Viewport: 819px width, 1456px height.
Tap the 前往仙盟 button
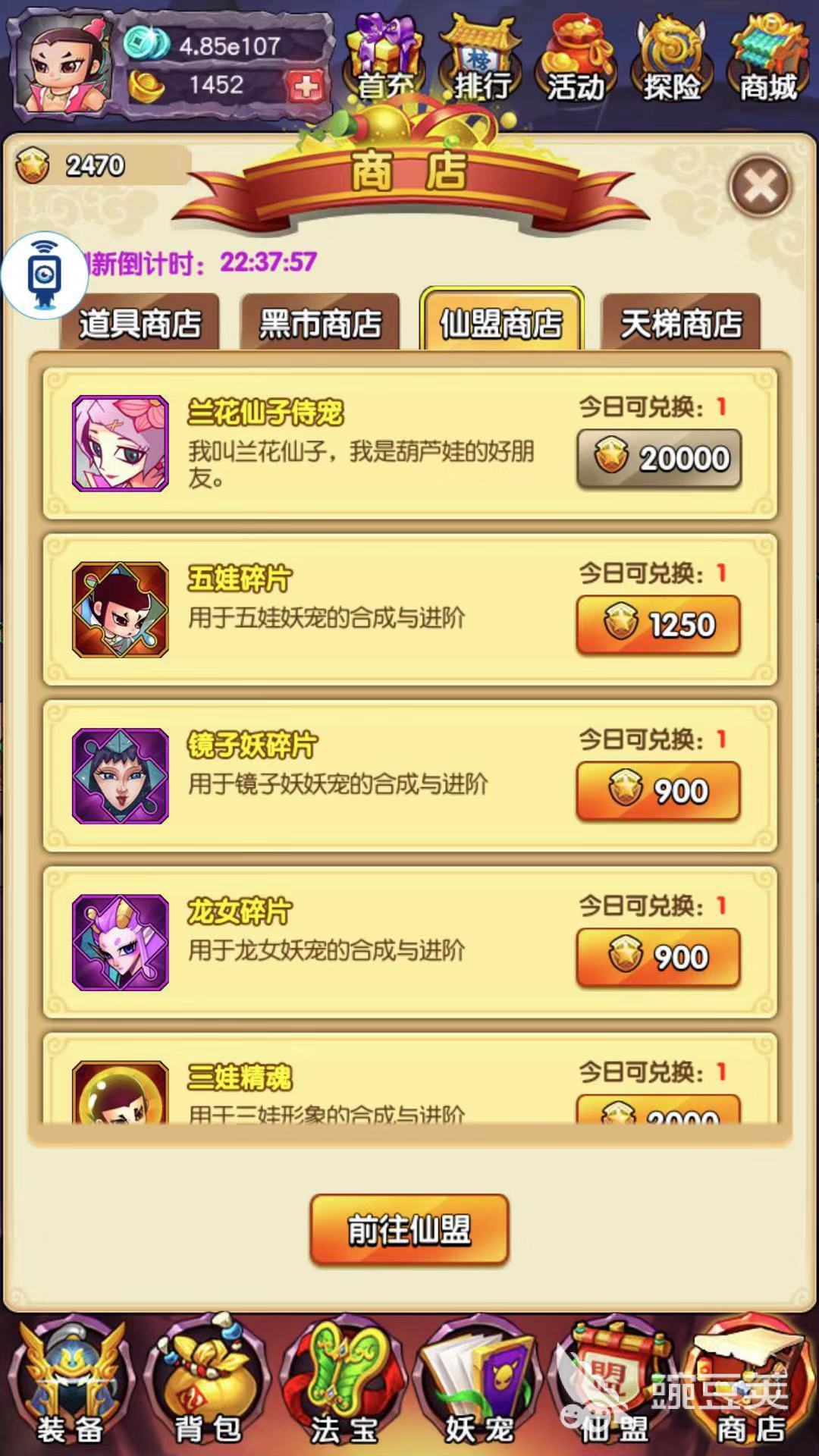[409, 1229]
